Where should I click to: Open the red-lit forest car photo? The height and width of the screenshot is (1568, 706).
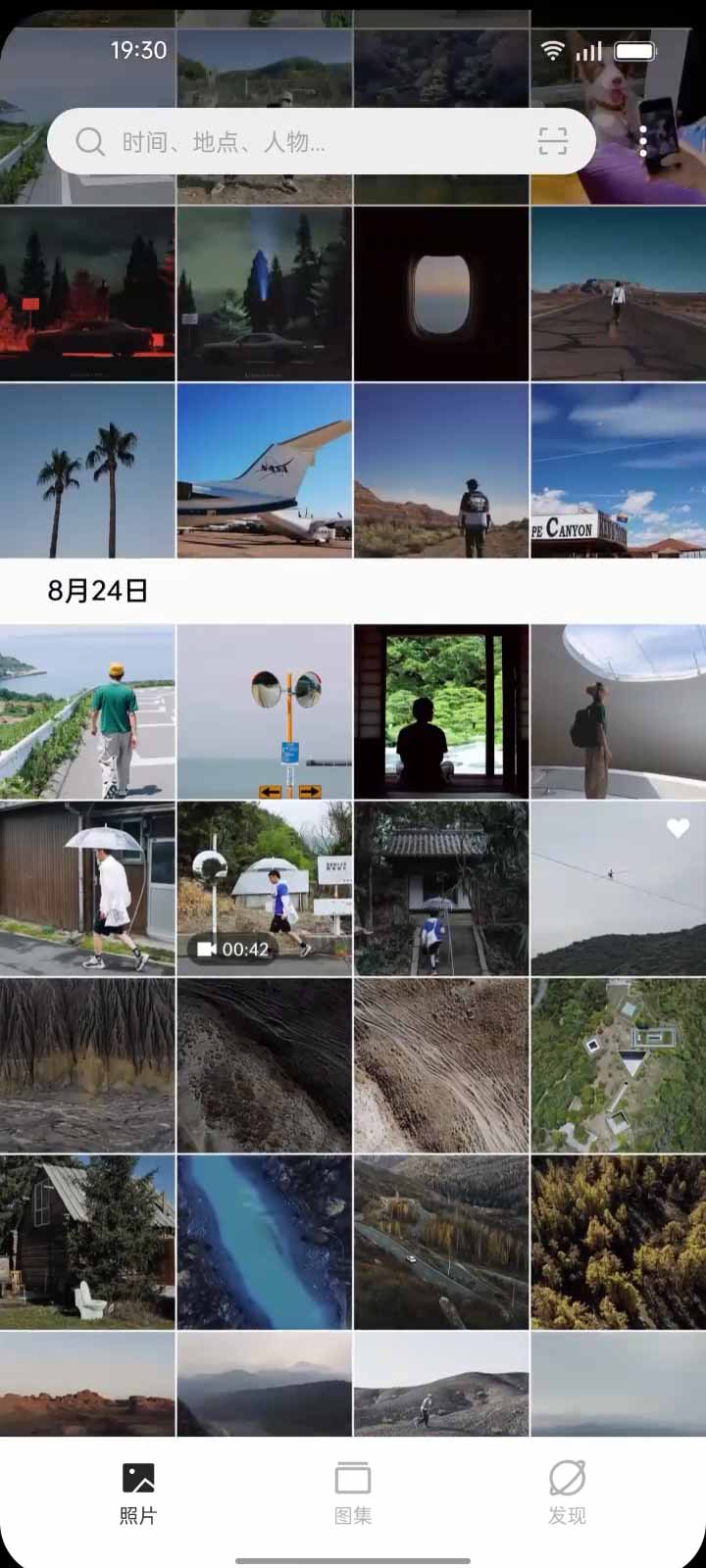point(87,293)
